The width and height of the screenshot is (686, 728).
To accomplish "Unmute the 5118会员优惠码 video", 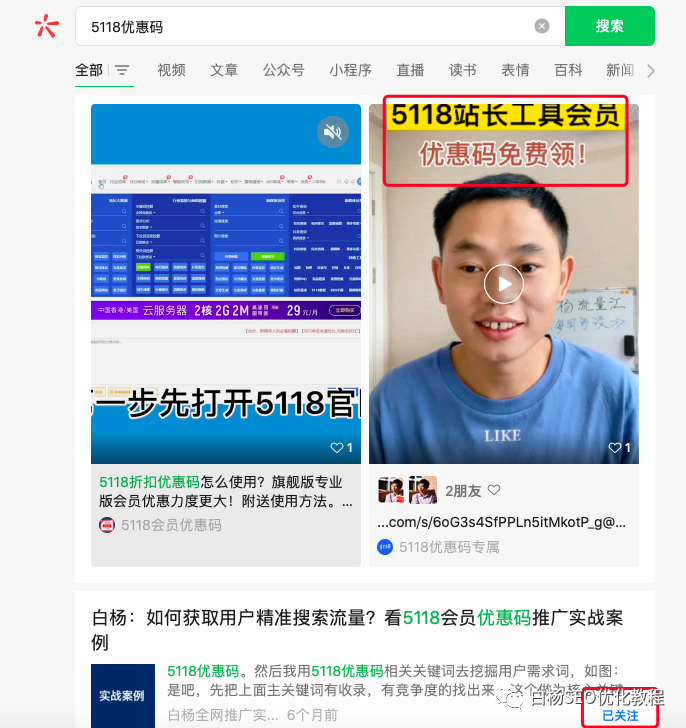I will (x=333, y=131).
